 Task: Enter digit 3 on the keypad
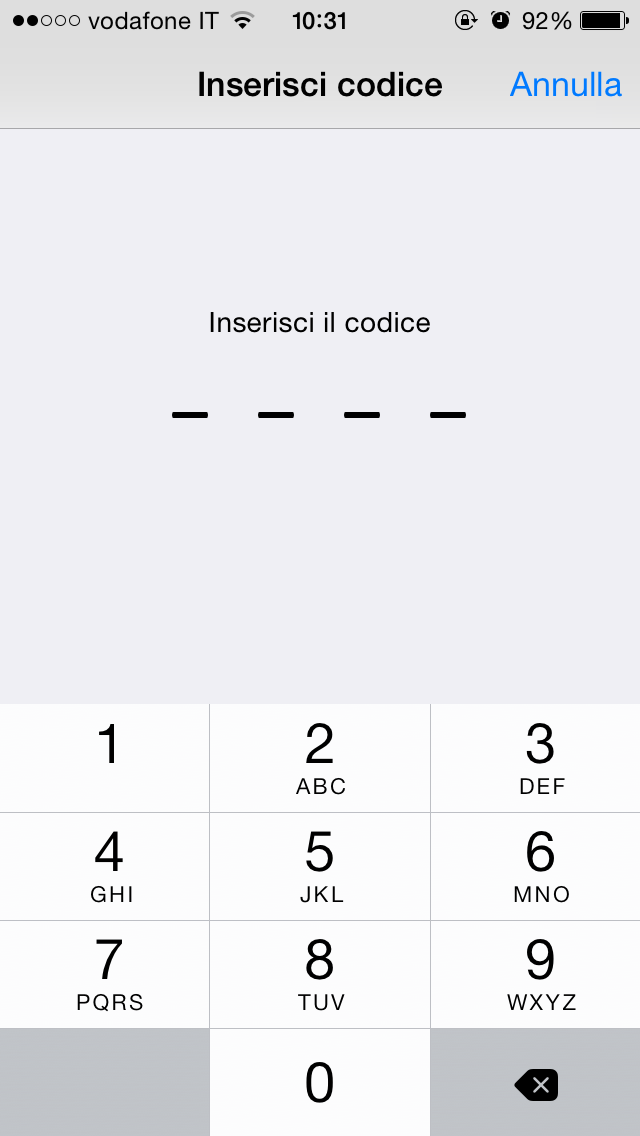[536, 758]
